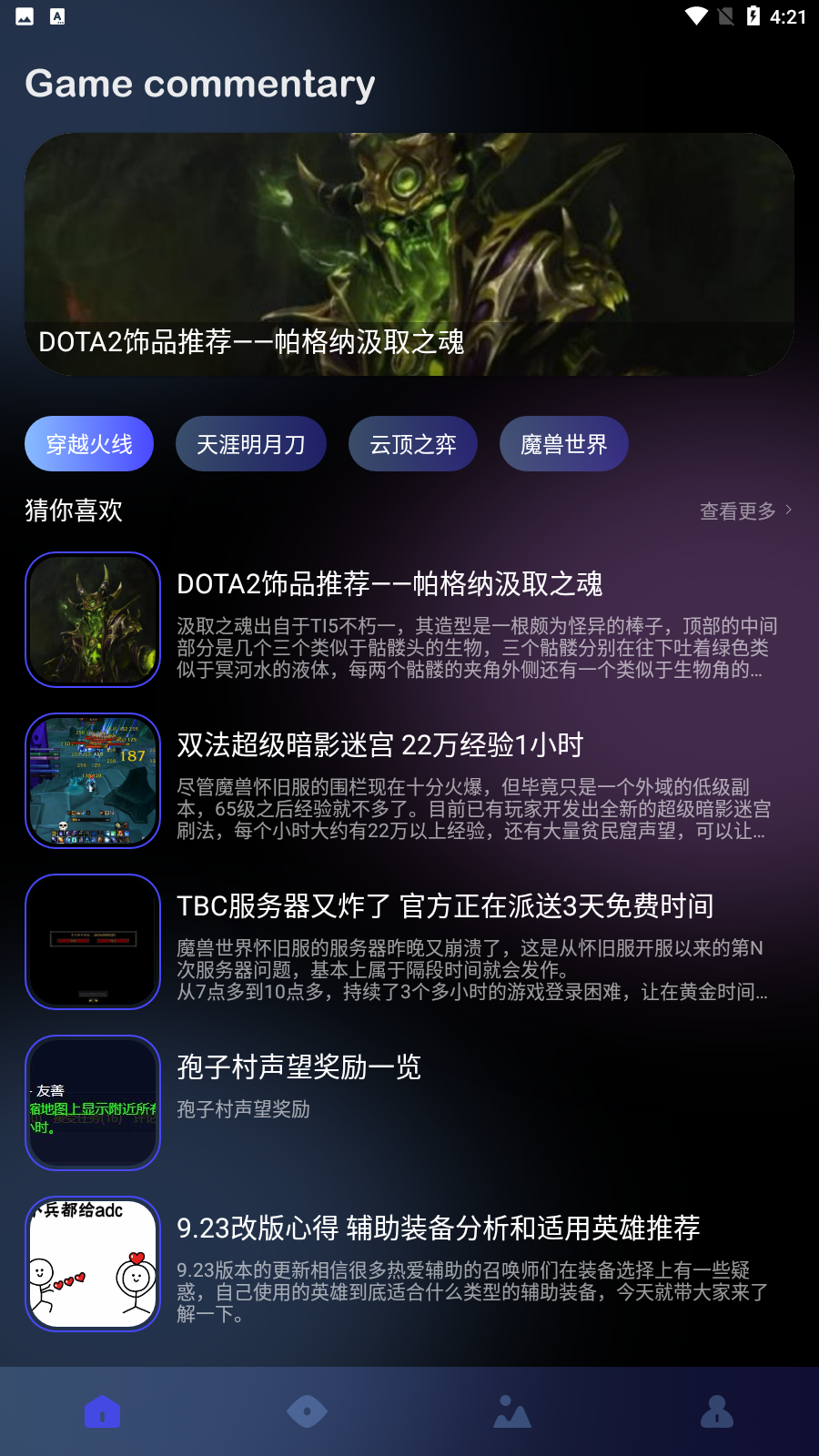Choose the 魔兽世界 chip
Image resolution: width=819 pixels, height=1456 pixels.
[564, 444]
